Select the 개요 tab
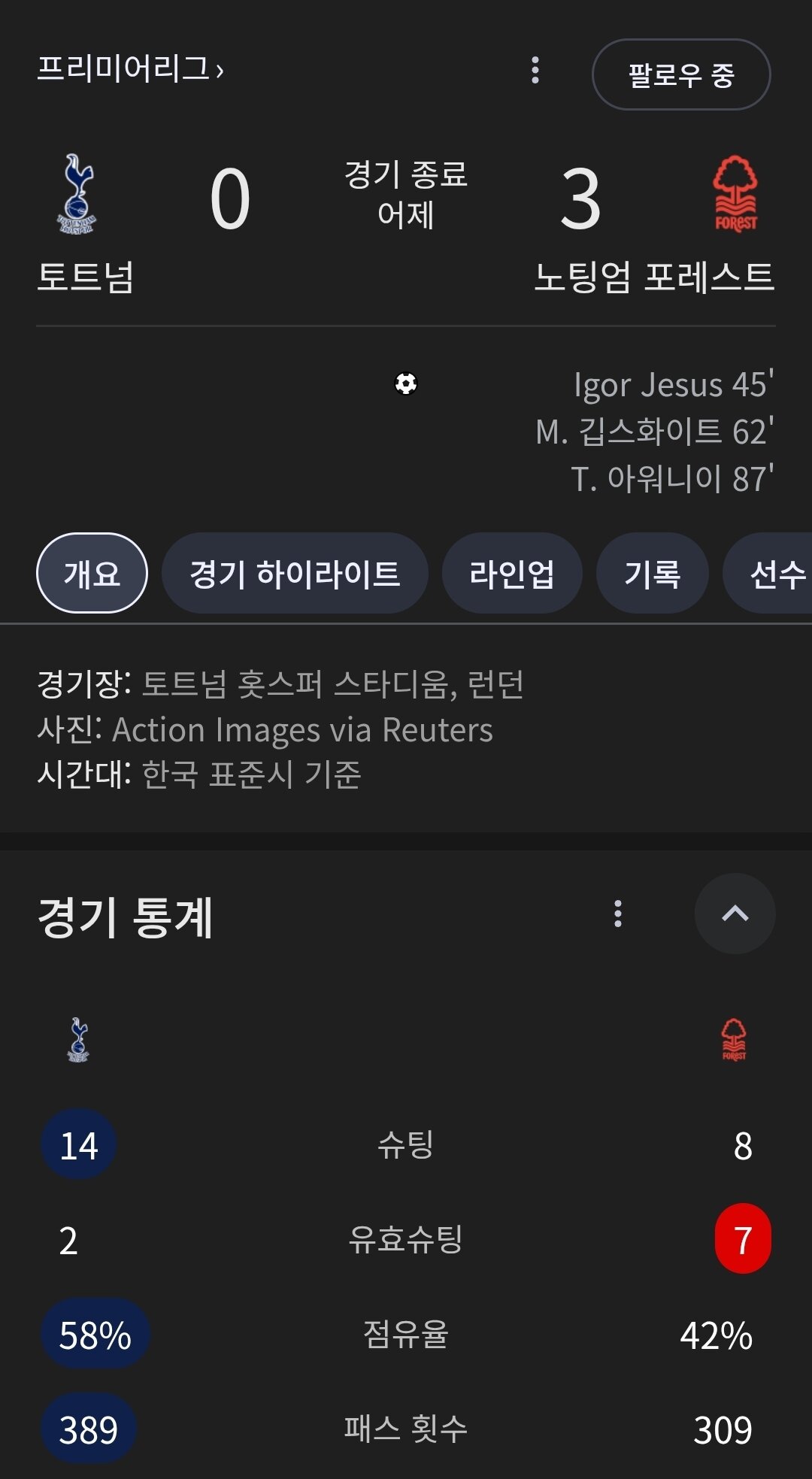 point(92,574)
